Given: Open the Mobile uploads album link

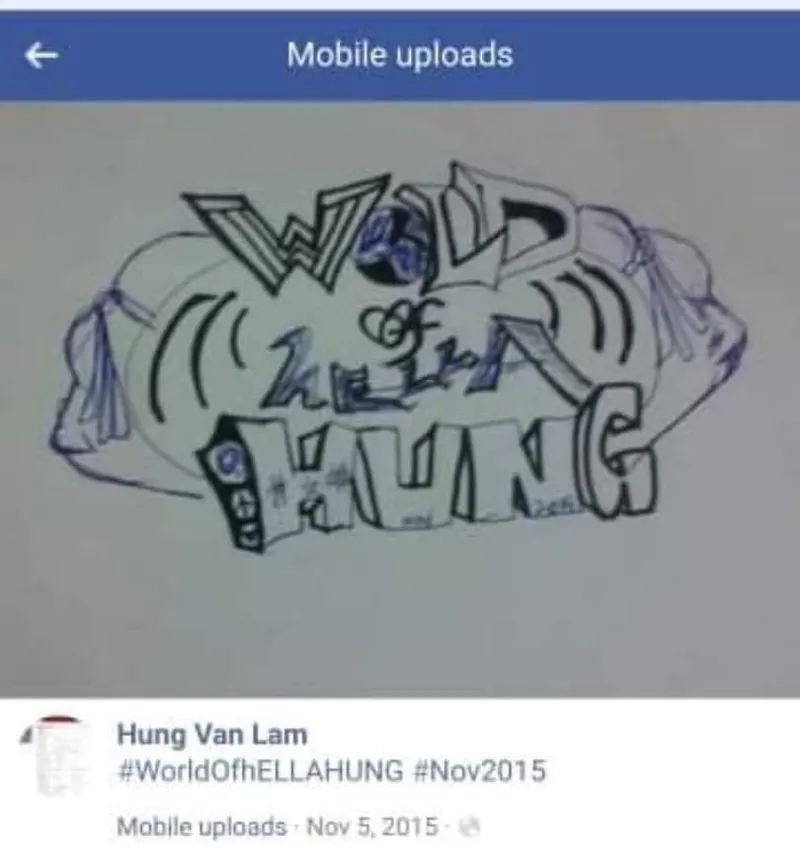Looking at the screenshot, I should tap(201, 827).
